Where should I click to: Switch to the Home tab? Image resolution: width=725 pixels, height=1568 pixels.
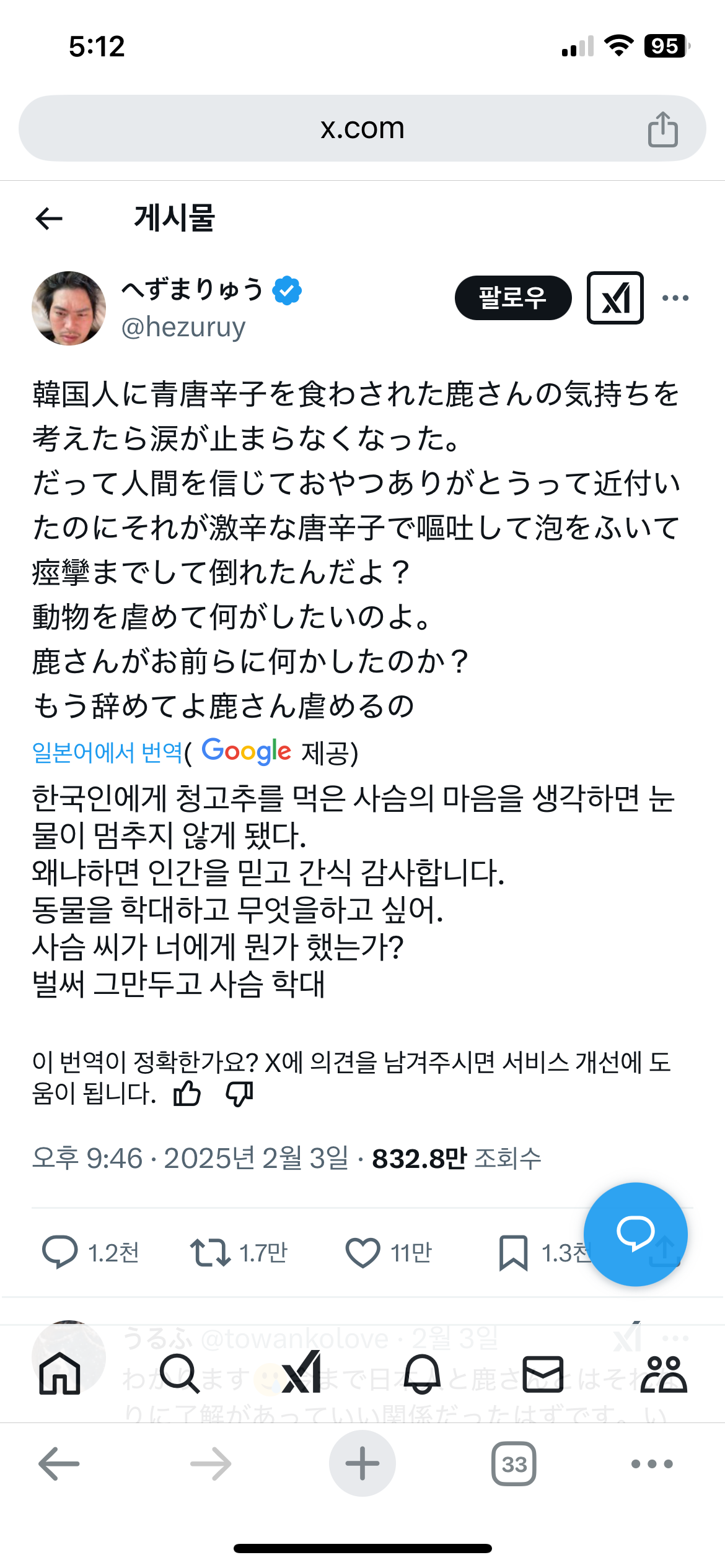click(x=59, y=1374)
